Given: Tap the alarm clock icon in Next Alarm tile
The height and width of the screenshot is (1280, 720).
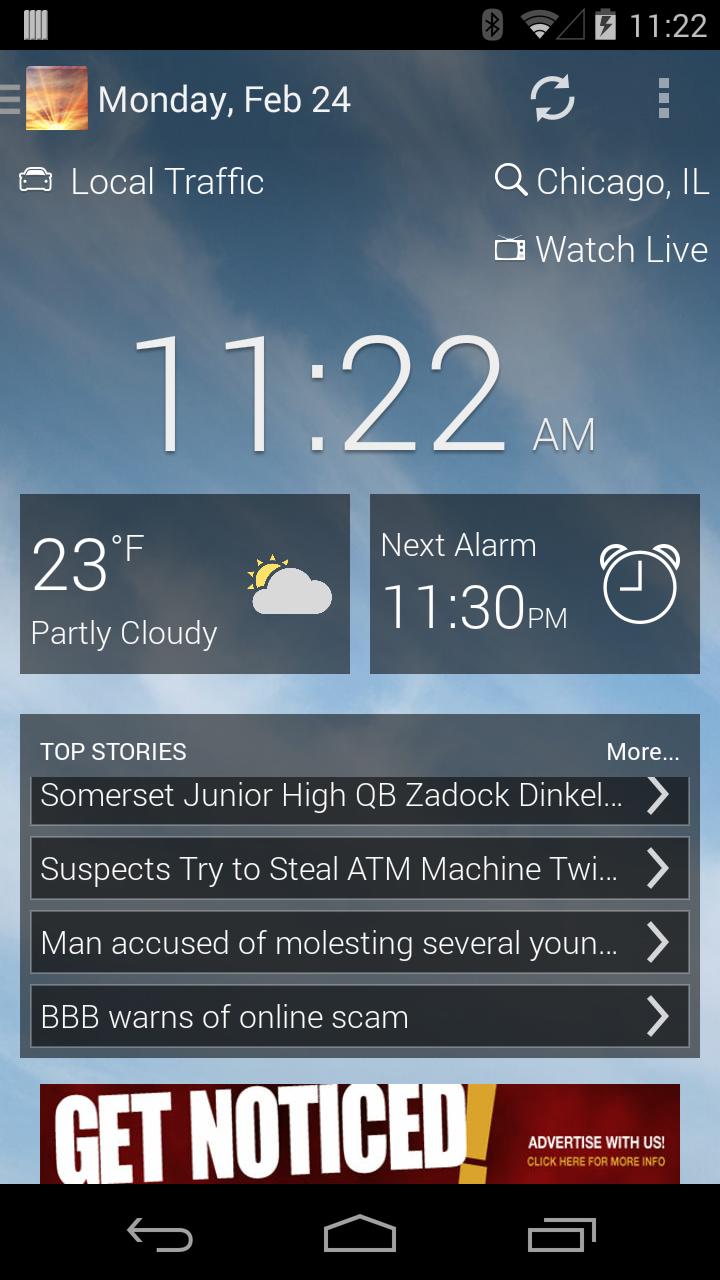Looking at the screenshot, I should click(640, 584).
